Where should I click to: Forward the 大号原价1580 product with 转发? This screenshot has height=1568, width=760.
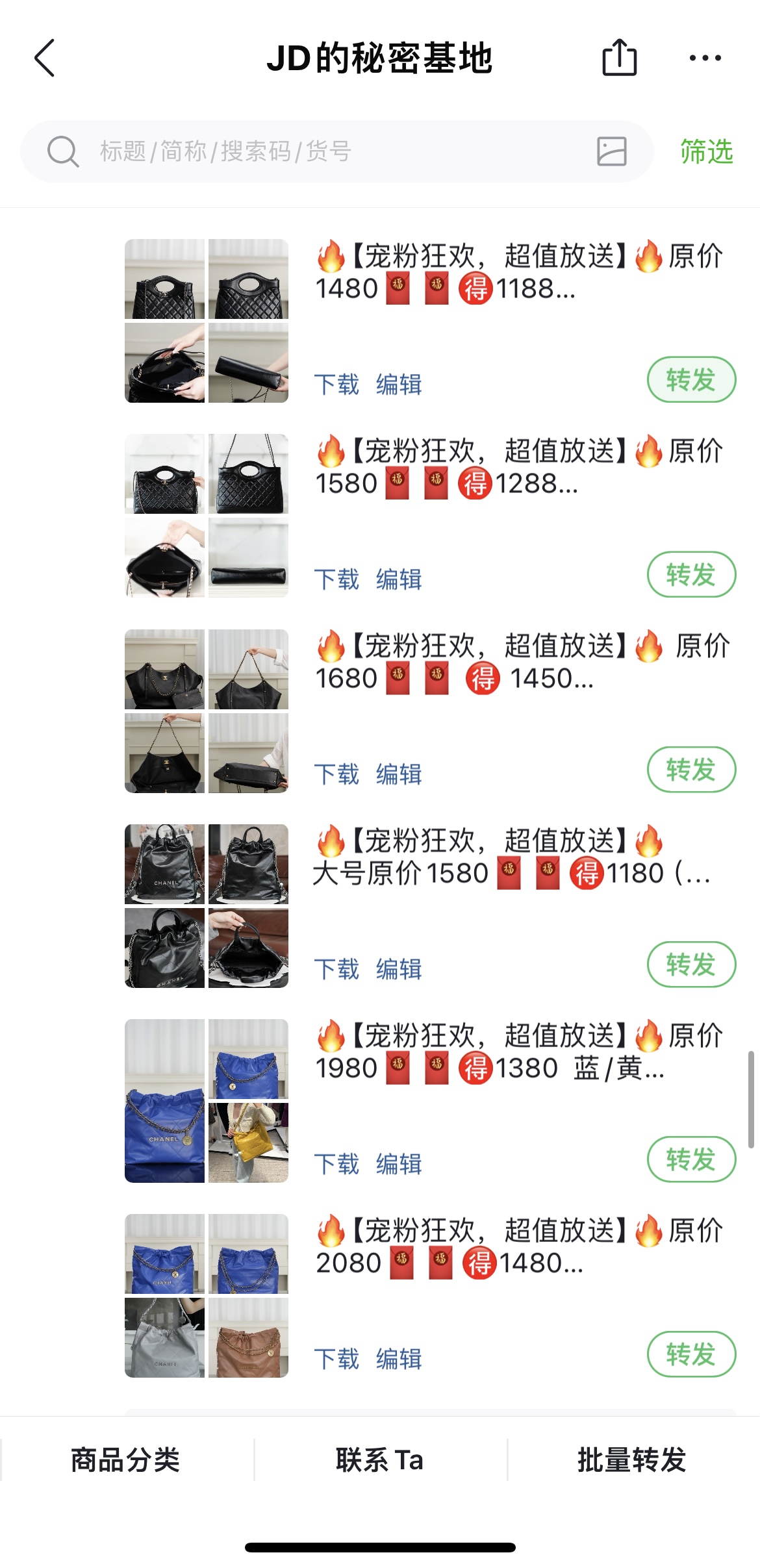690,965
